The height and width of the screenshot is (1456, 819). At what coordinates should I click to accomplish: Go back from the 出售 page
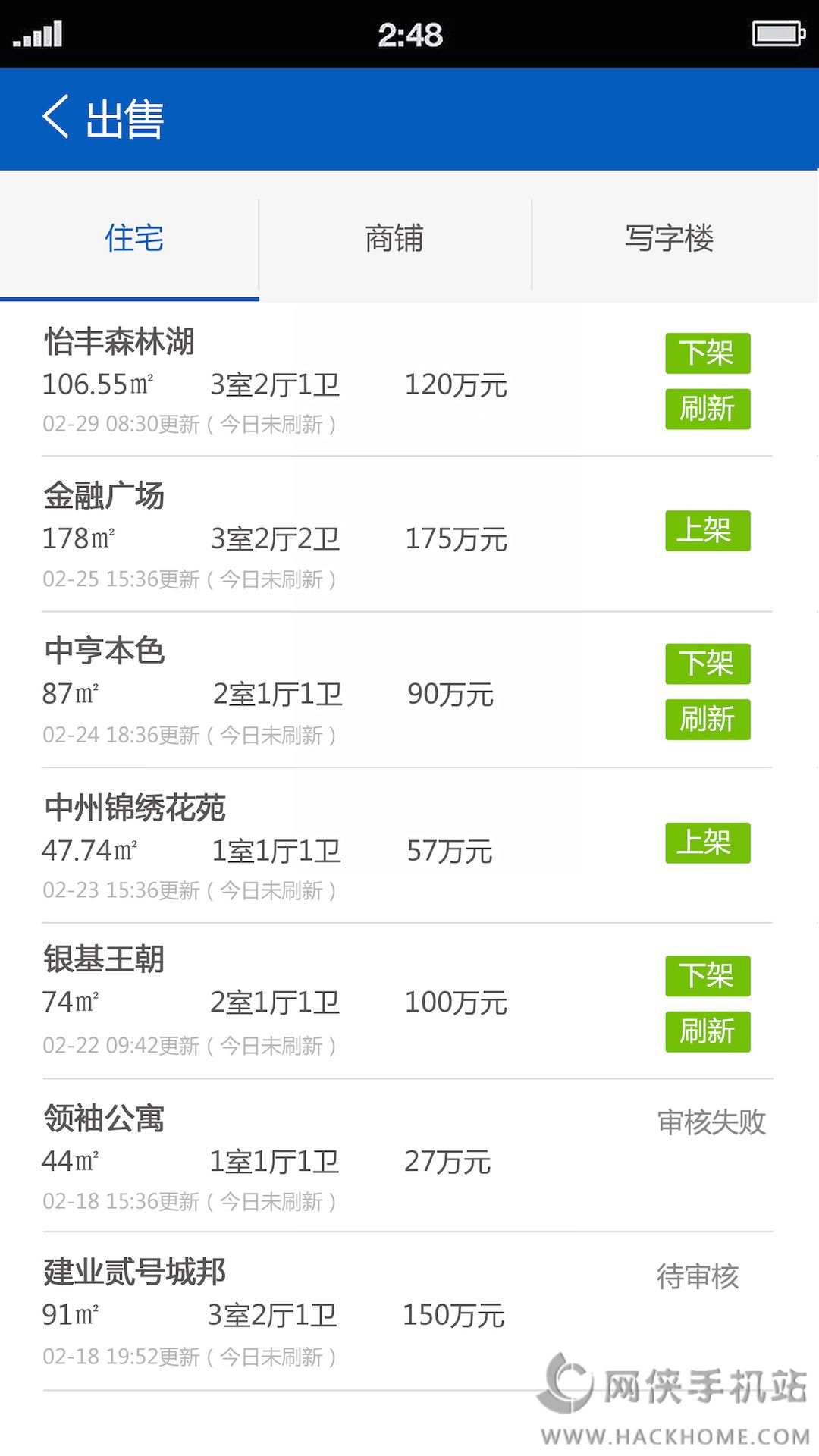pos(56,118)
